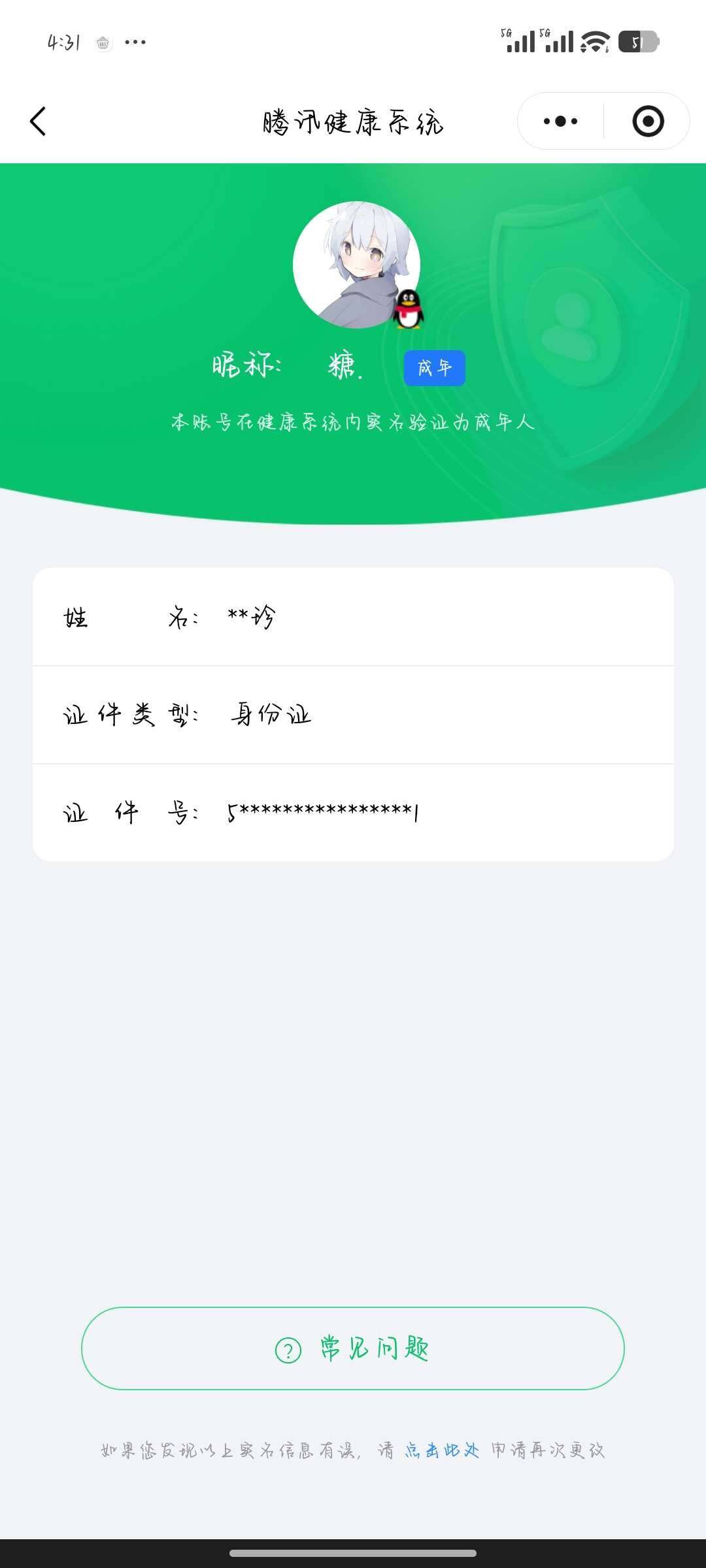Viewport: 706px width, 1568px height.
Task: Tap the Wi-Fi icon in the status bar
Action: click(592, 42)
